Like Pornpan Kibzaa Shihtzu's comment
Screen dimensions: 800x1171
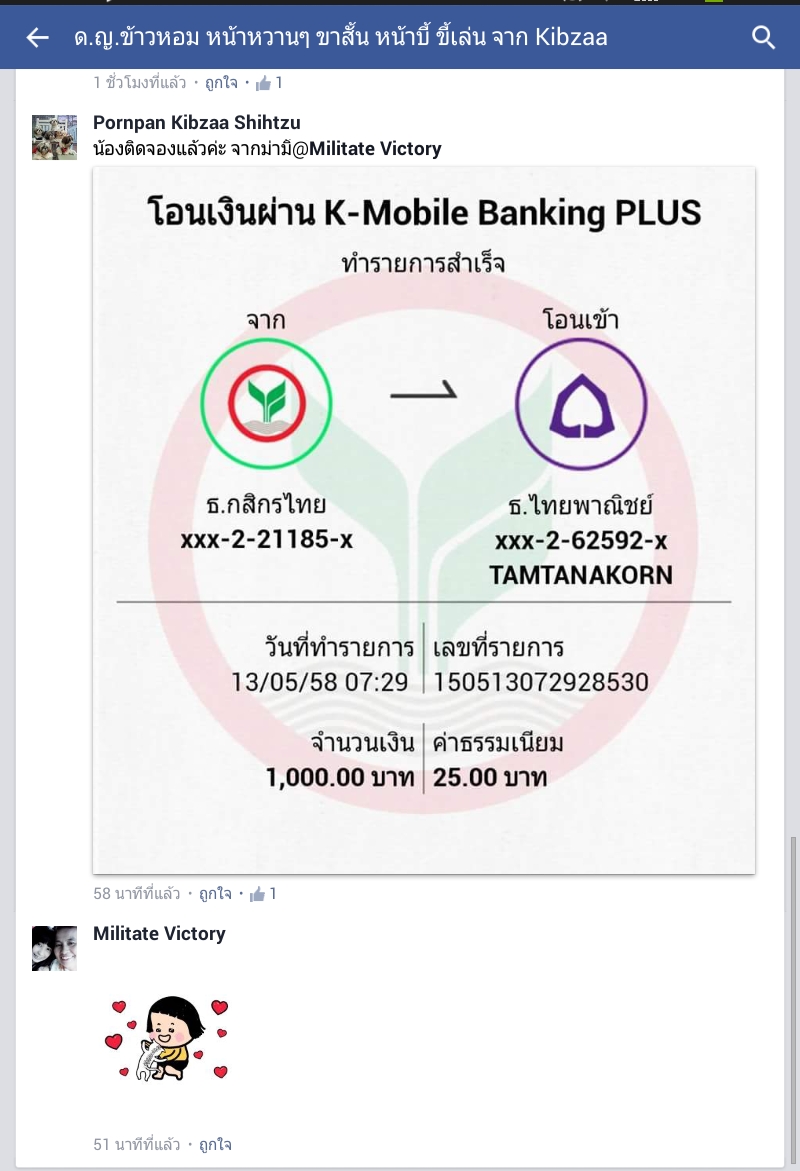tap(214, 893)
